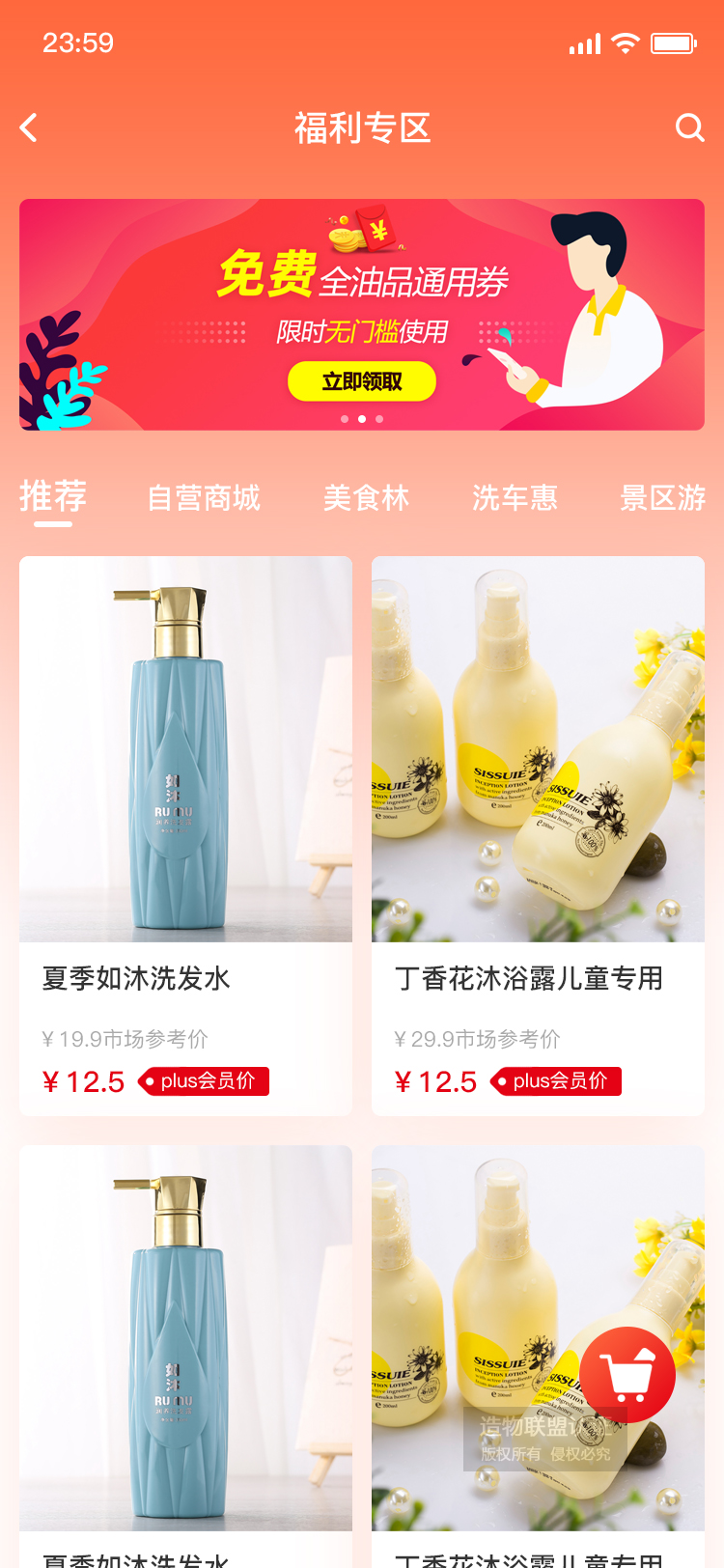Open the floating shopping cart button

(627, 1375)
